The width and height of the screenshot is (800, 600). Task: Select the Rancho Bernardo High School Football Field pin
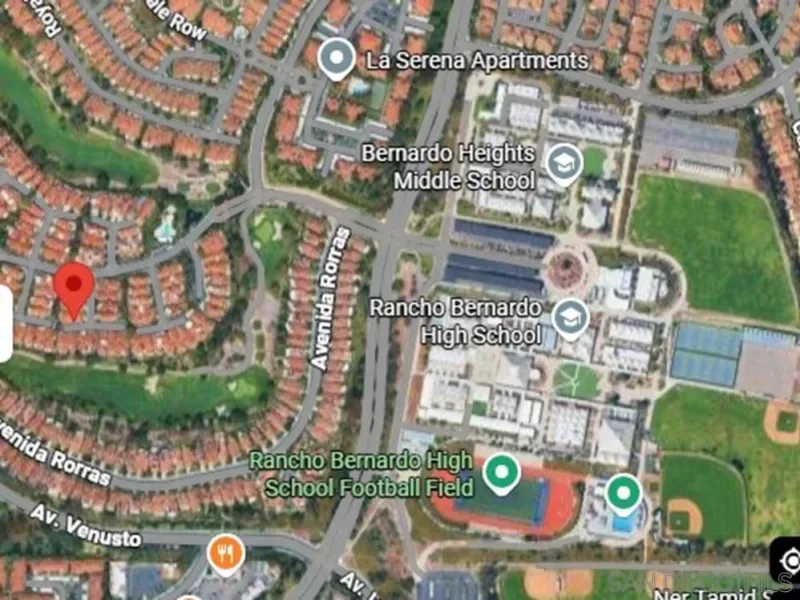(501, 471)
